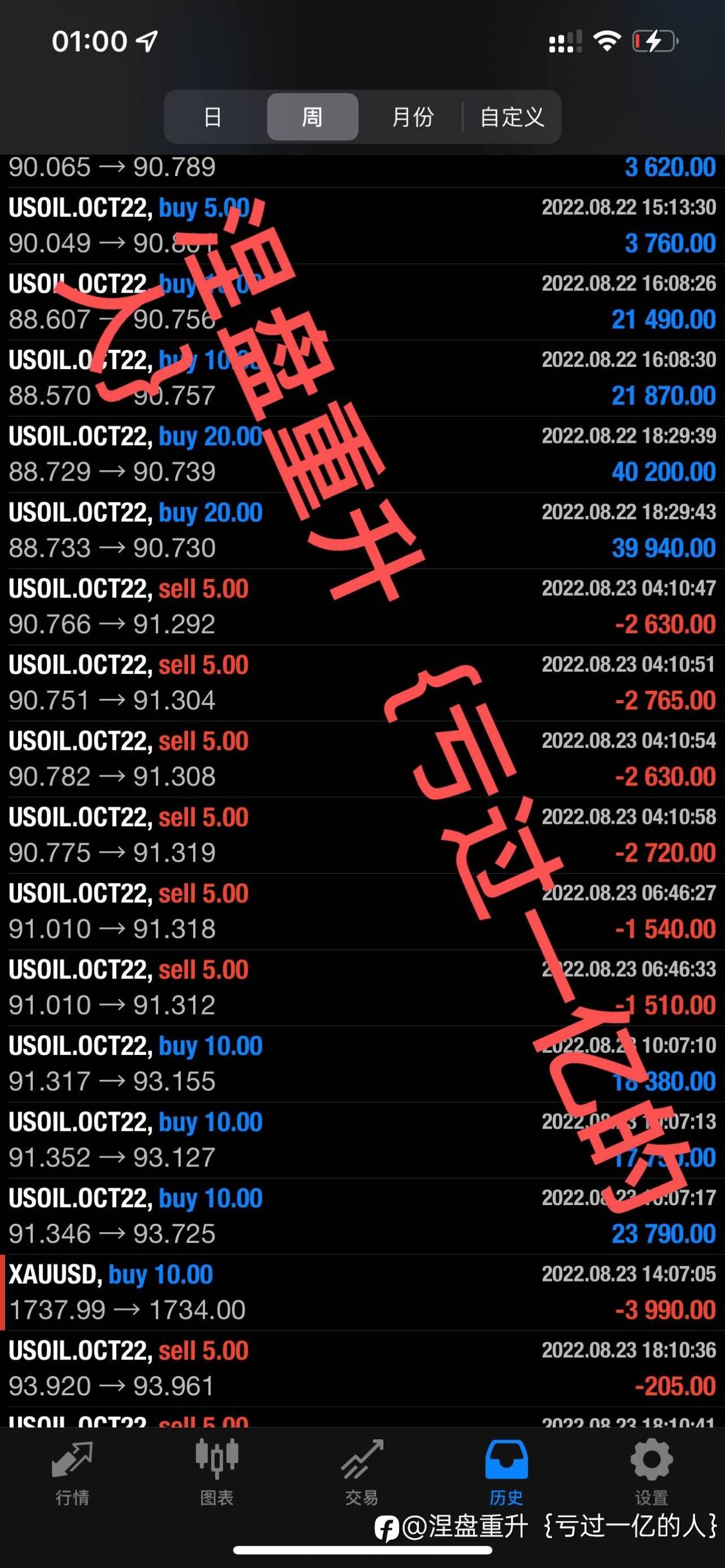Expand the sell trade losing -1 540.00

[362, 911]
